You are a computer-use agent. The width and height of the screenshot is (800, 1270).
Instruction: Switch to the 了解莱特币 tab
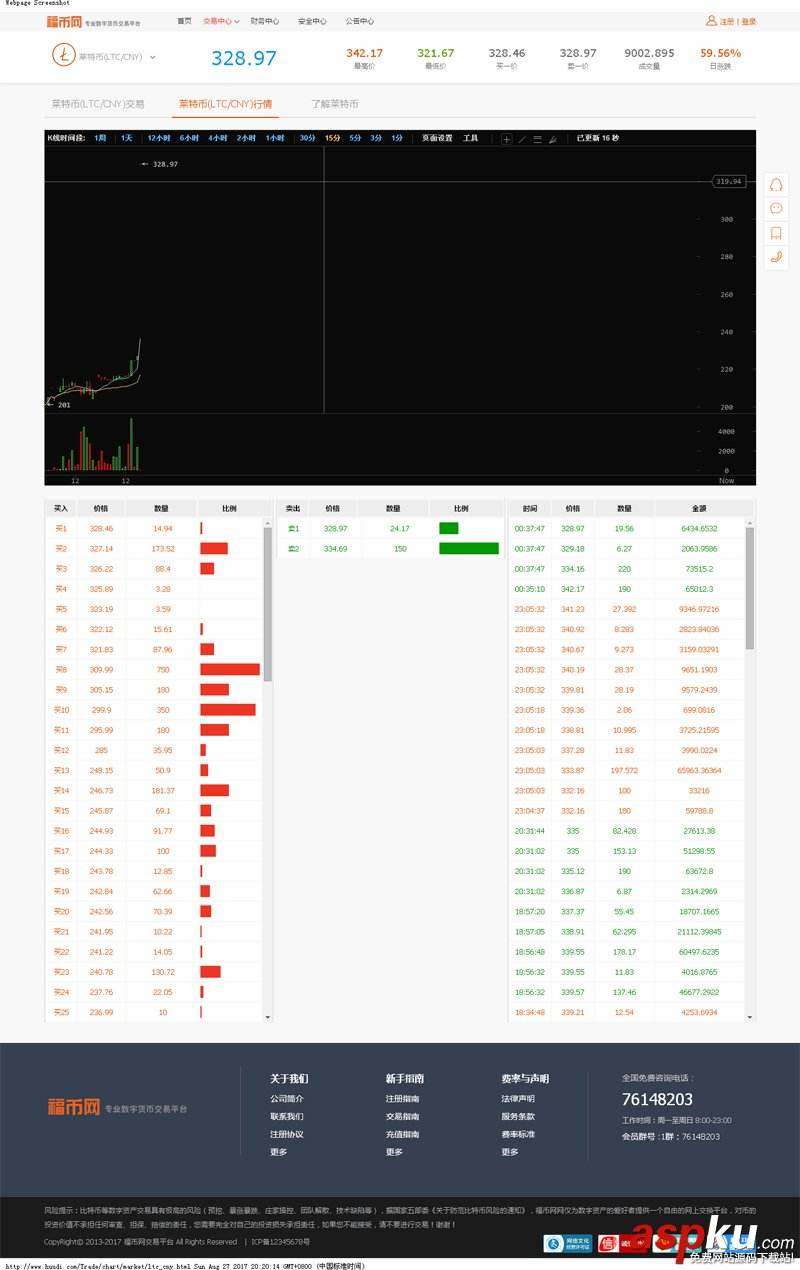[x=335, y=104]
